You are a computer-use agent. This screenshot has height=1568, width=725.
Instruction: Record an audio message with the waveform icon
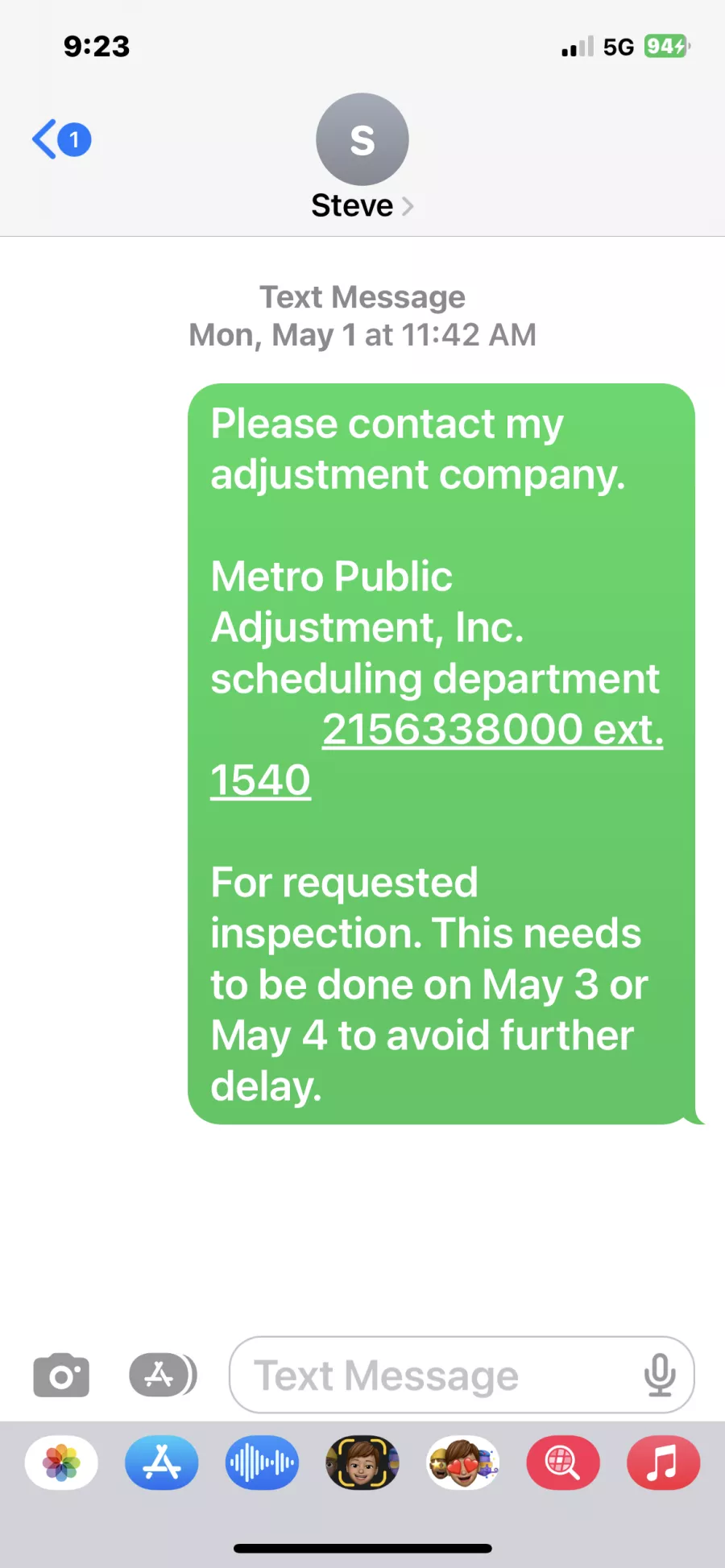[262, 1463]
